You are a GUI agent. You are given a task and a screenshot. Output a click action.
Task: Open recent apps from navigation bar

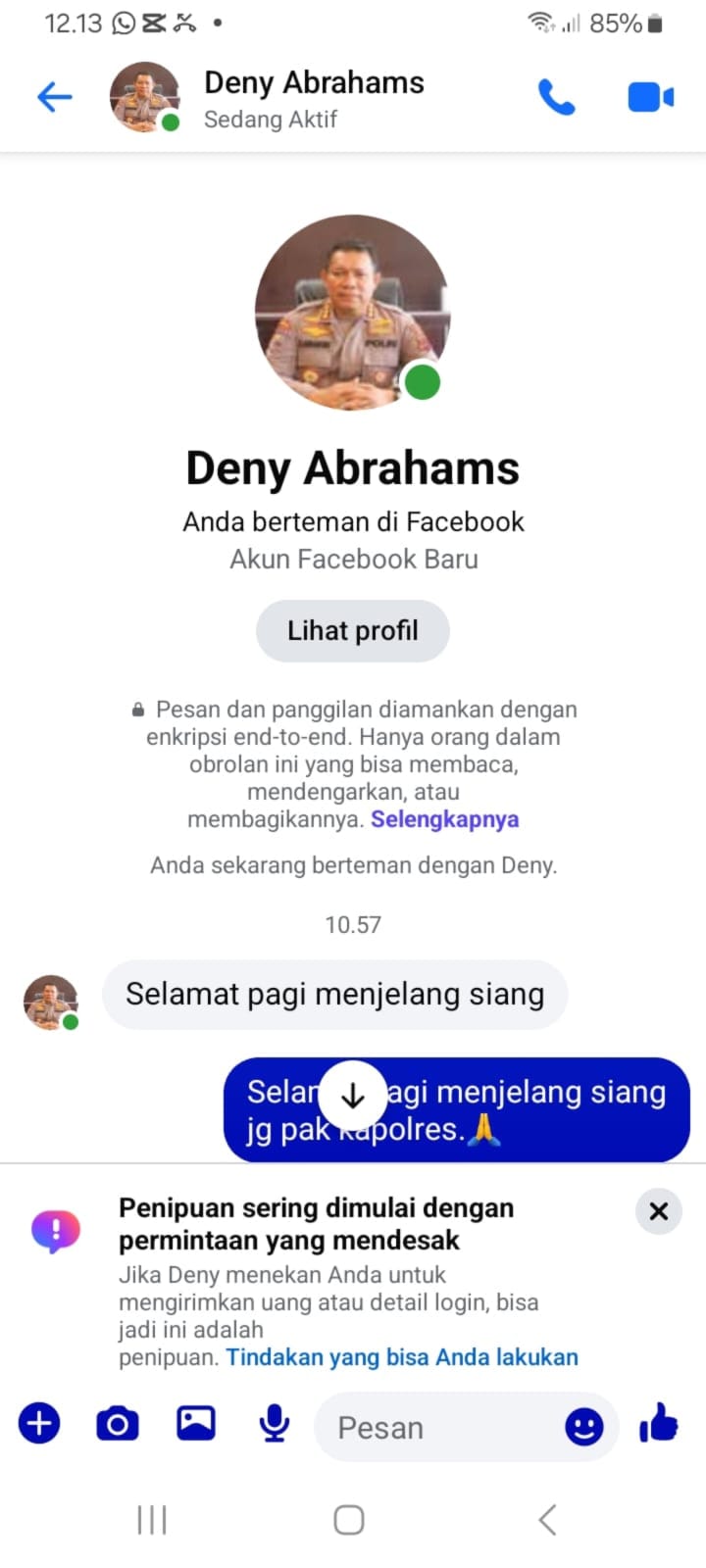coord(152,1520)
